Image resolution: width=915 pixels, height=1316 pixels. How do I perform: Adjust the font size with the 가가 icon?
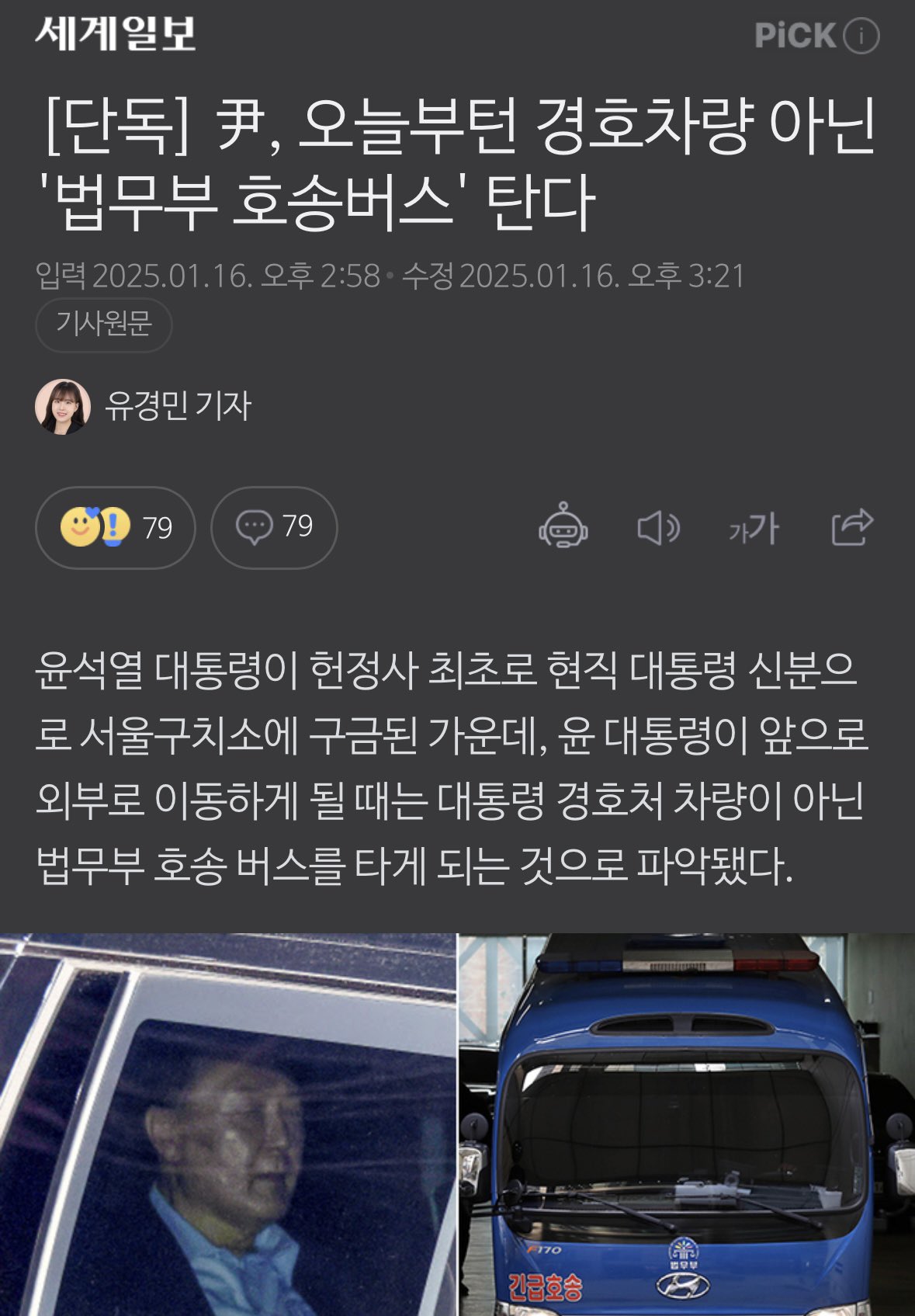(x=753, y=529)
